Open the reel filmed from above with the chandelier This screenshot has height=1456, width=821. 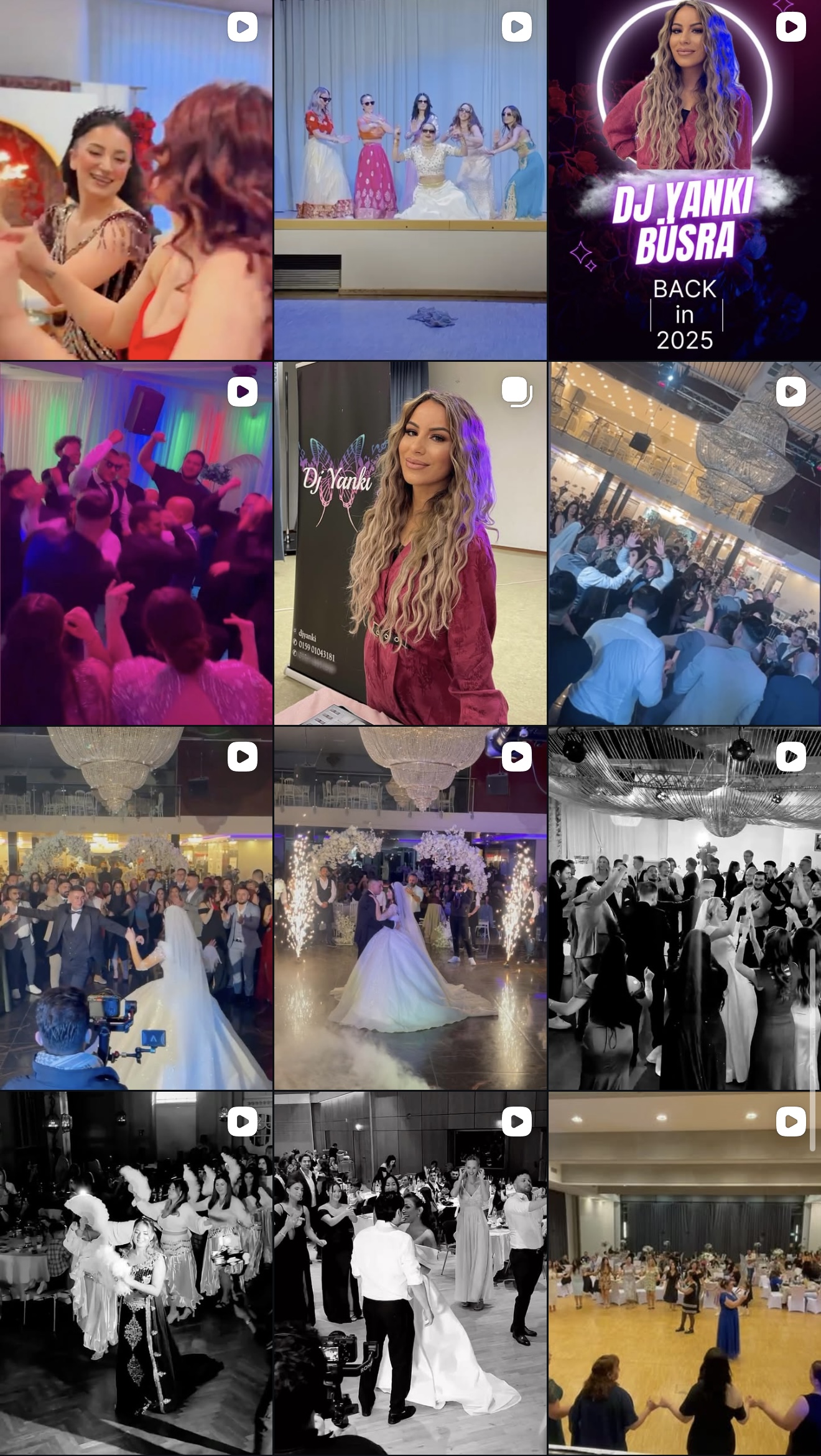coord(684,544)
